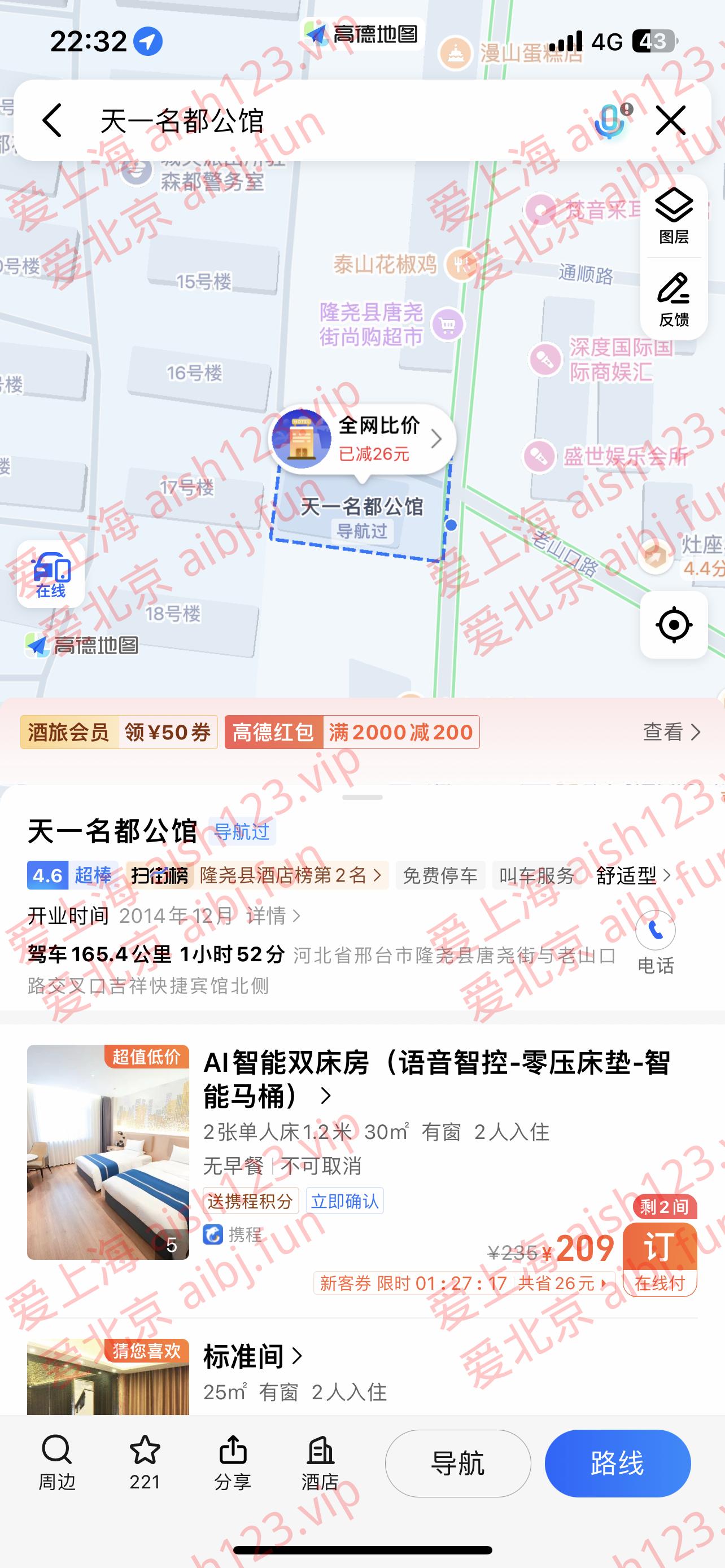Screen dimensions: 725x1568
Task: Open 全网比价 price comparison bubble
Action: [363, 438]
